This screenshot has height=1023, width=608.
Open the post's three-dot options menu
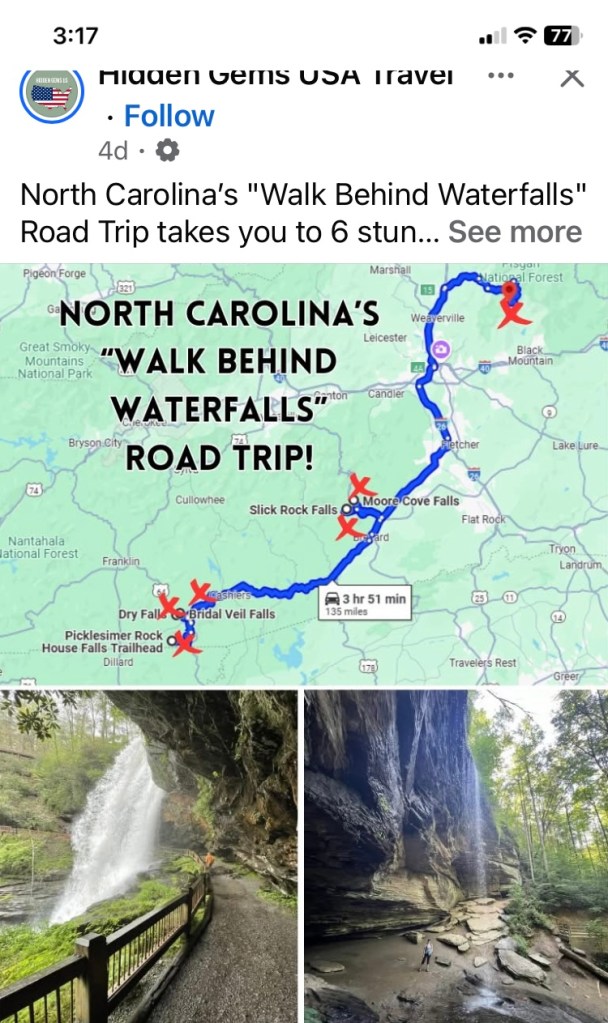click(x=500, y=76)
